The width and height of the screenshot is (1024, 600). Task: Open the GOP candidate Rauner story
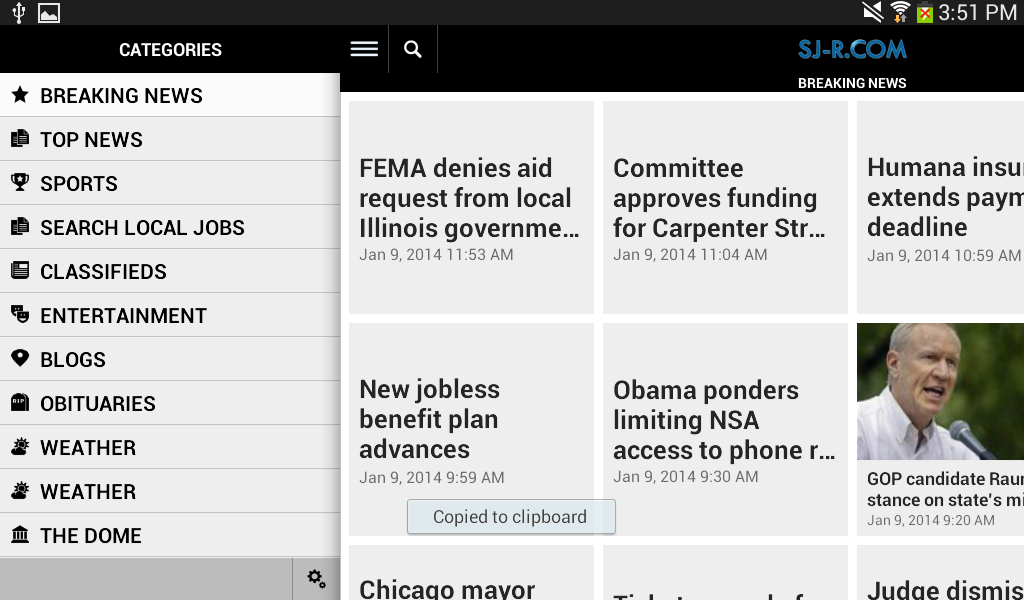(x=940, y=430)
